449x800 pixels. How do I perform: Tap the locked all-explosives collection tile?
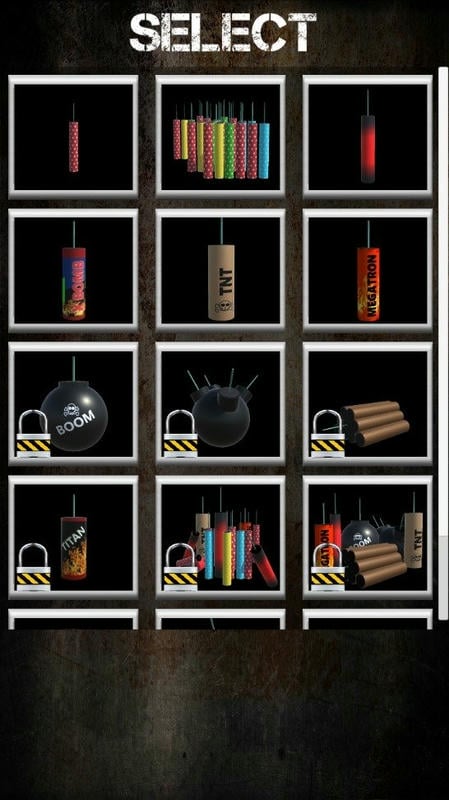pyautogui.click(x=367, y=538)
